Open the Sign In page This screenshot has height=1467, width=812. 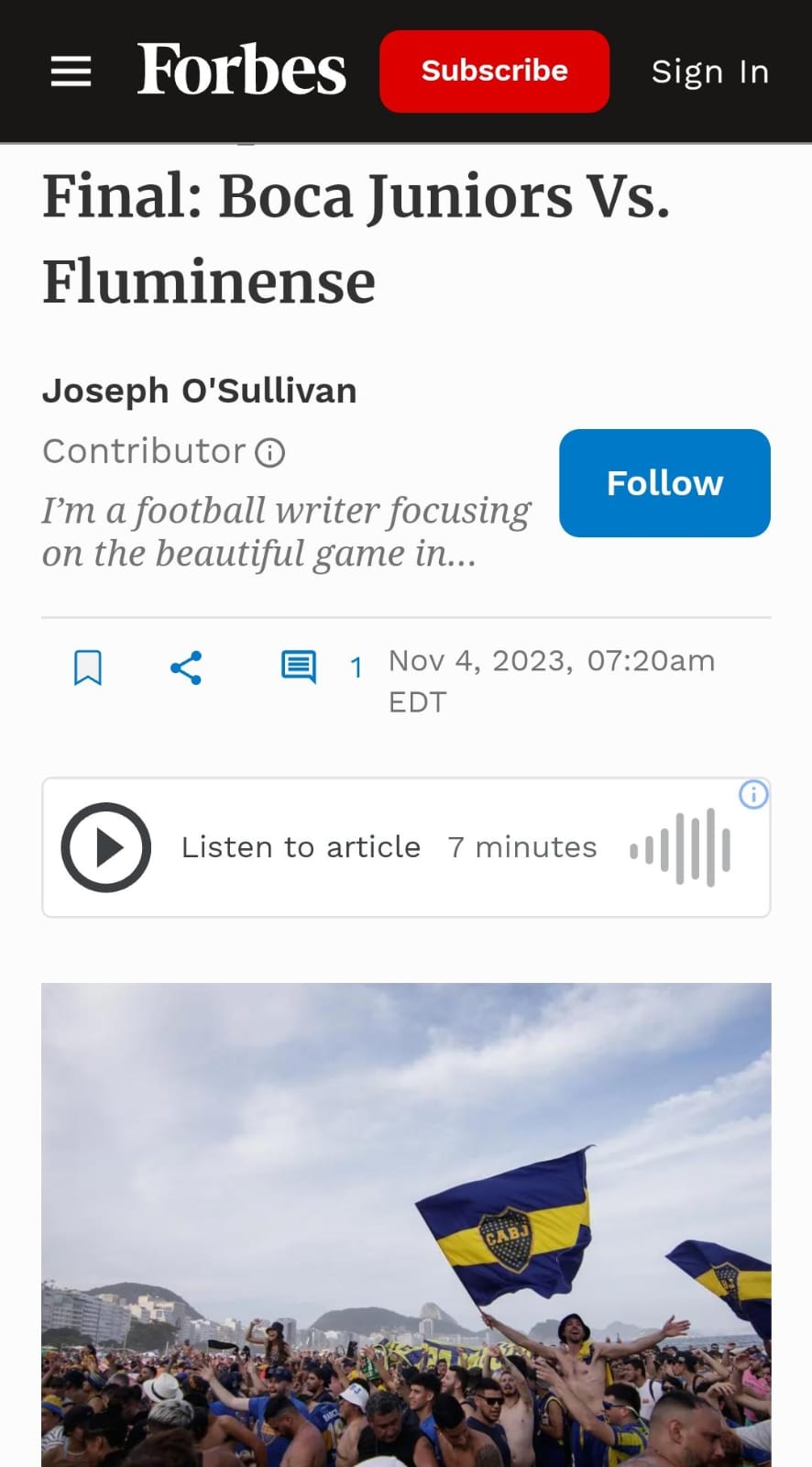710,72
